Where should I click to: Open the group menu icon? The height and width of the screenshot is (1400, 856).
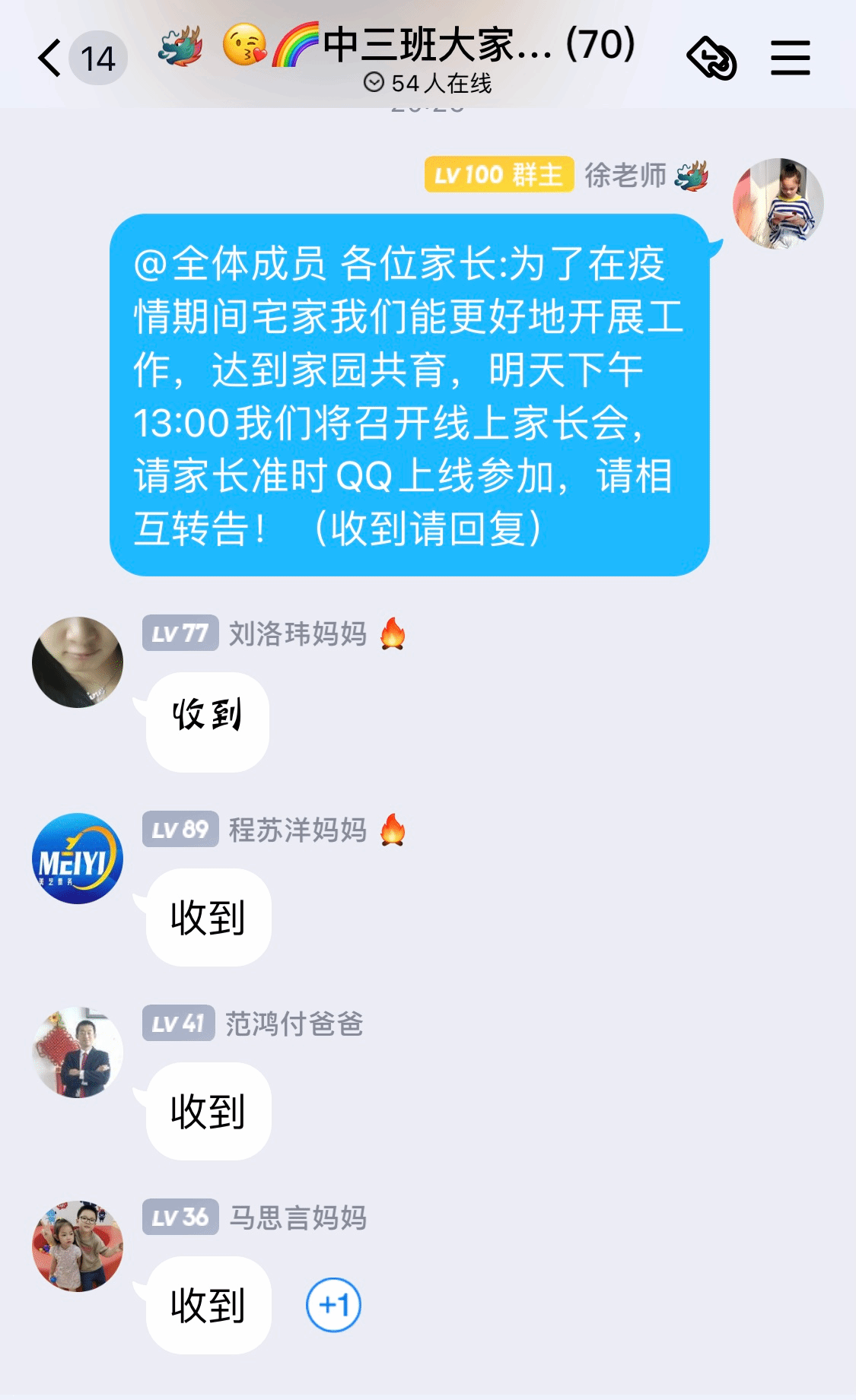(x=790, y=59)
